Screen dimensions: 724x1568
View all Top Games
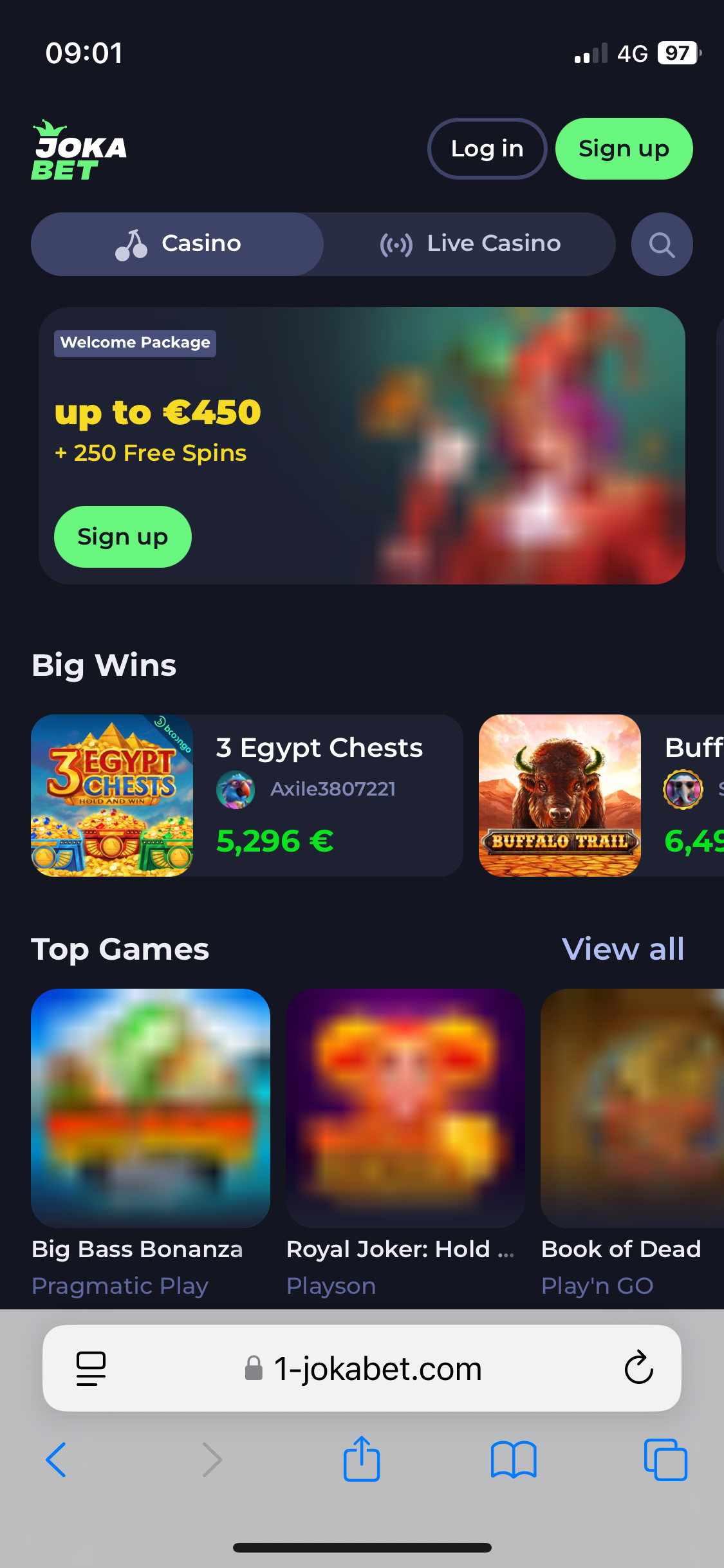[x=622, y=949]
